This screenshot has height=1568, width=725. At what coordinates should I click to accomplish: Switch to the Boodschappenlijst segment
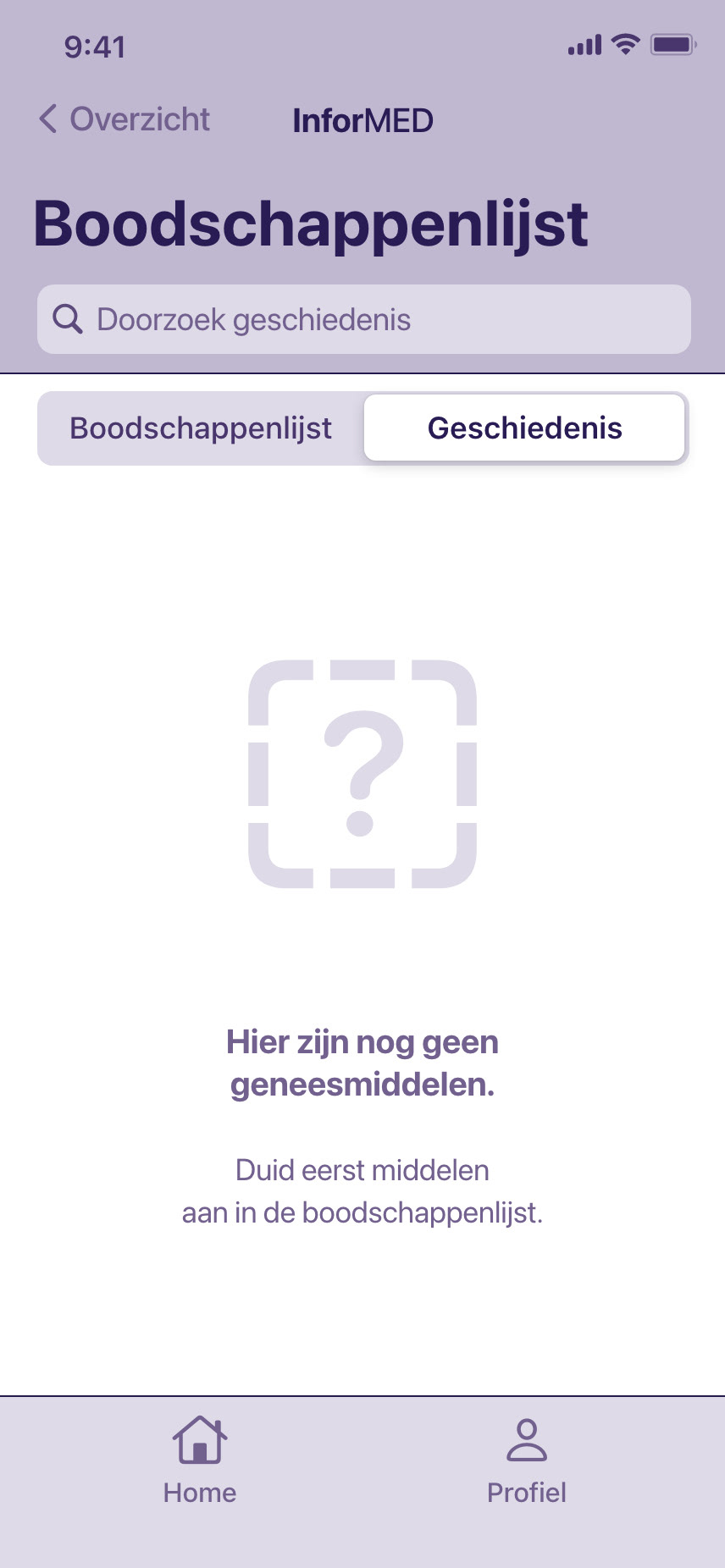(201, 428)
